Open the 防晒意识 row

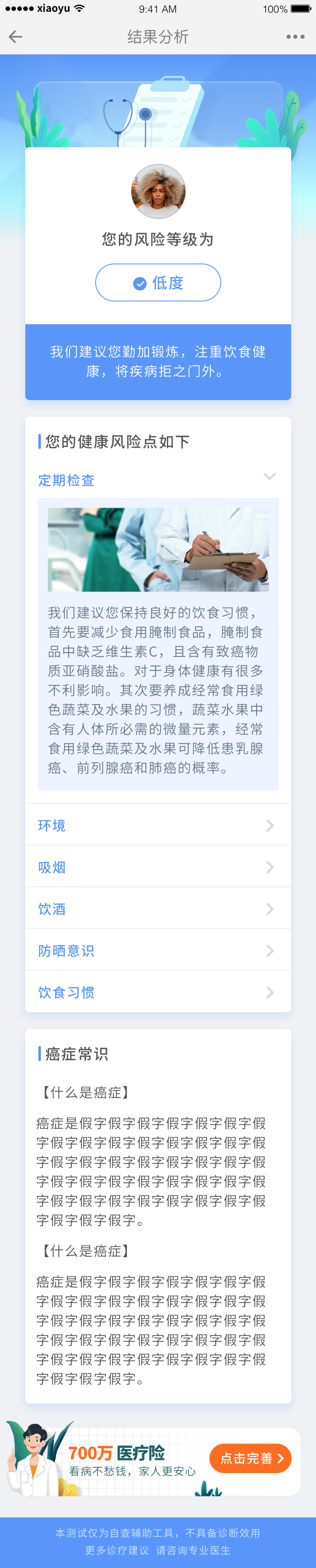158,950
